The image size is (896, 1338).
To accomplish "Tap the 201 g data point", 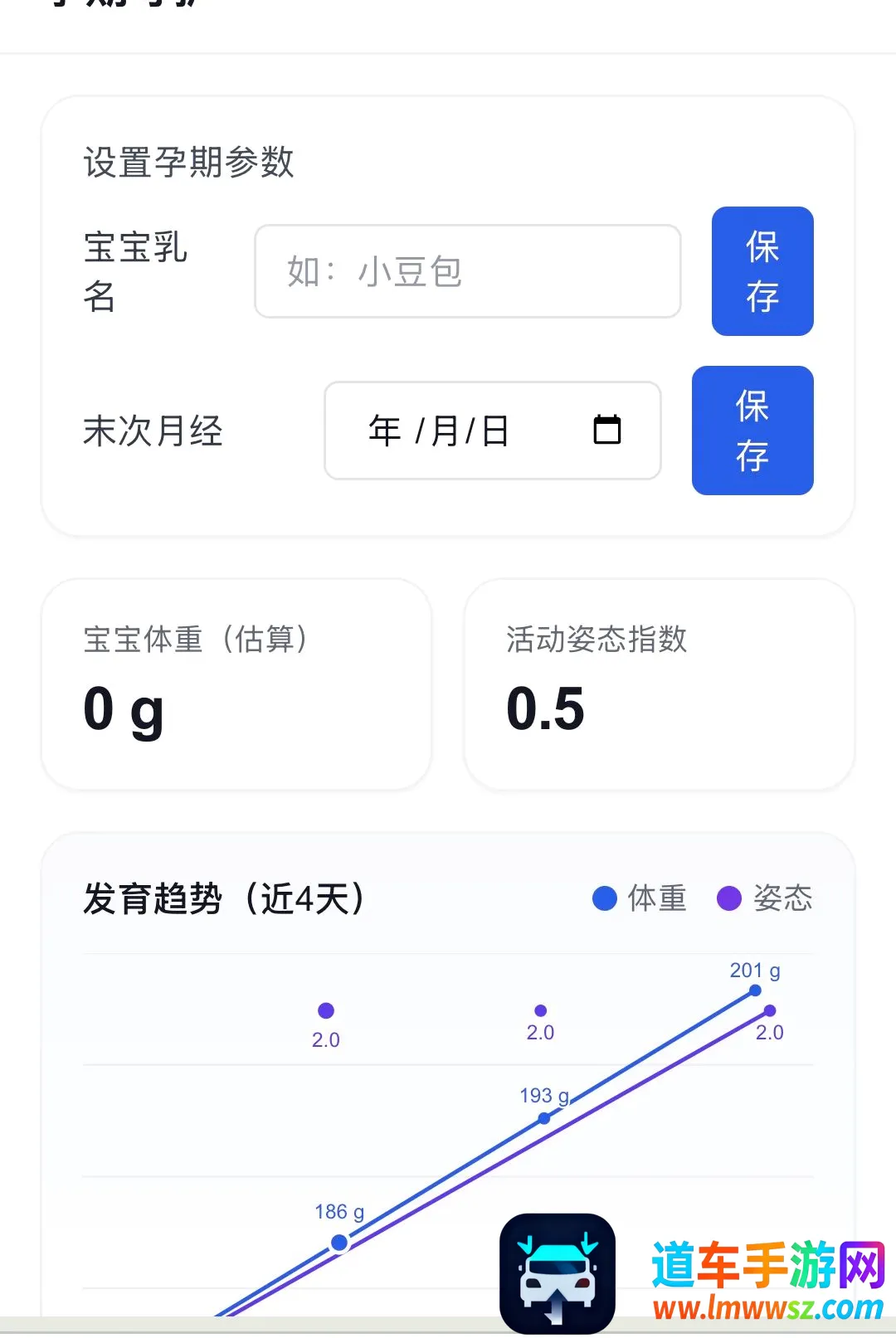I will (x=755, y=990).
